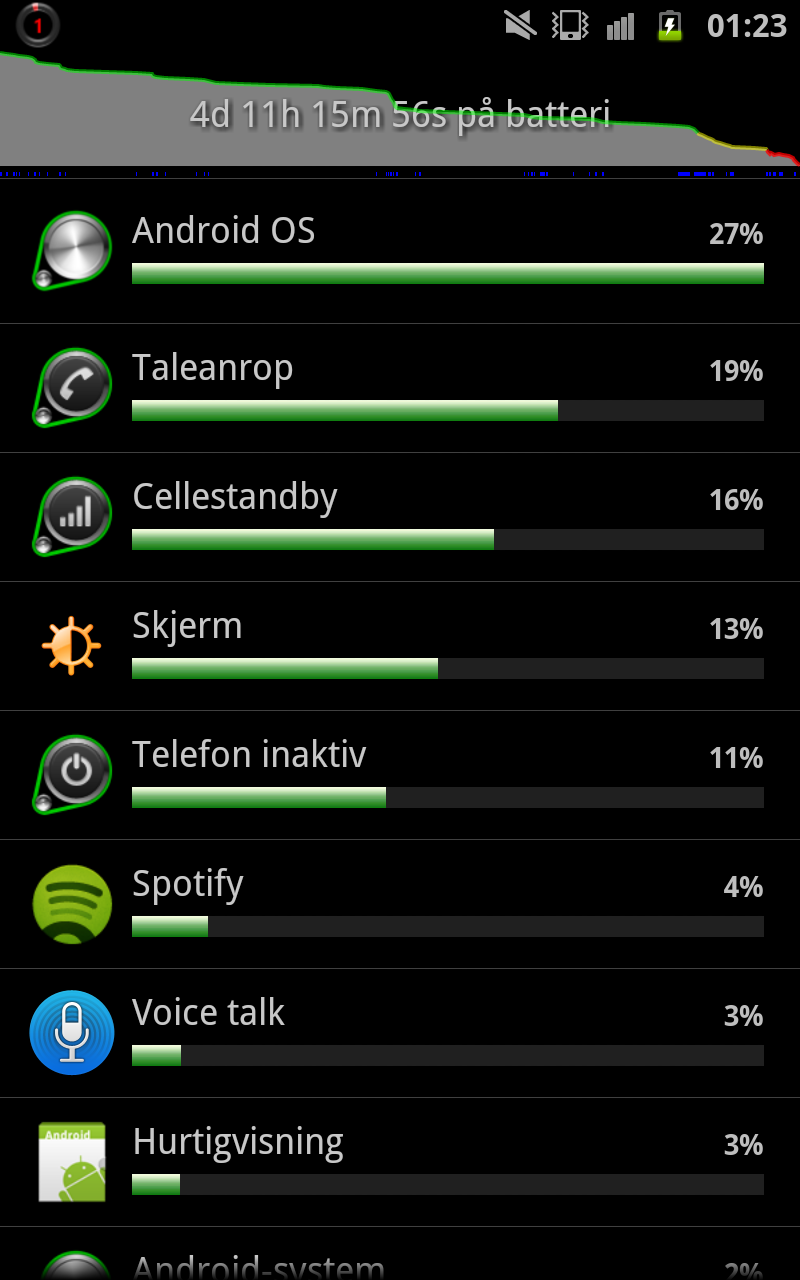Tap the Hurtigvisning row
Screen dimensions: 800x1280
click(x=400, y=1162)
